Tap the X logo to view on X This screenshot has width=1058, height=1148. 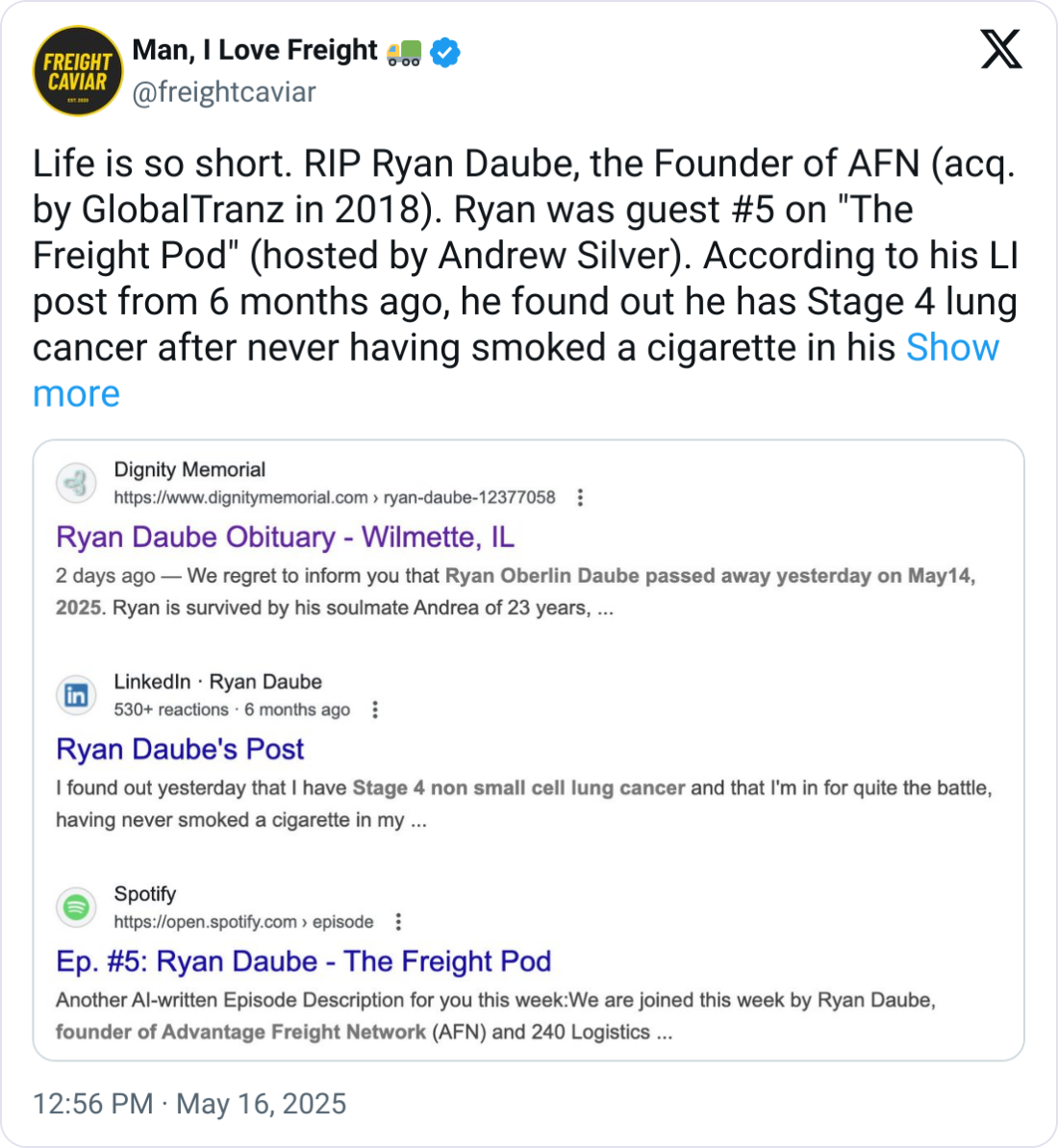(1001, 50)
